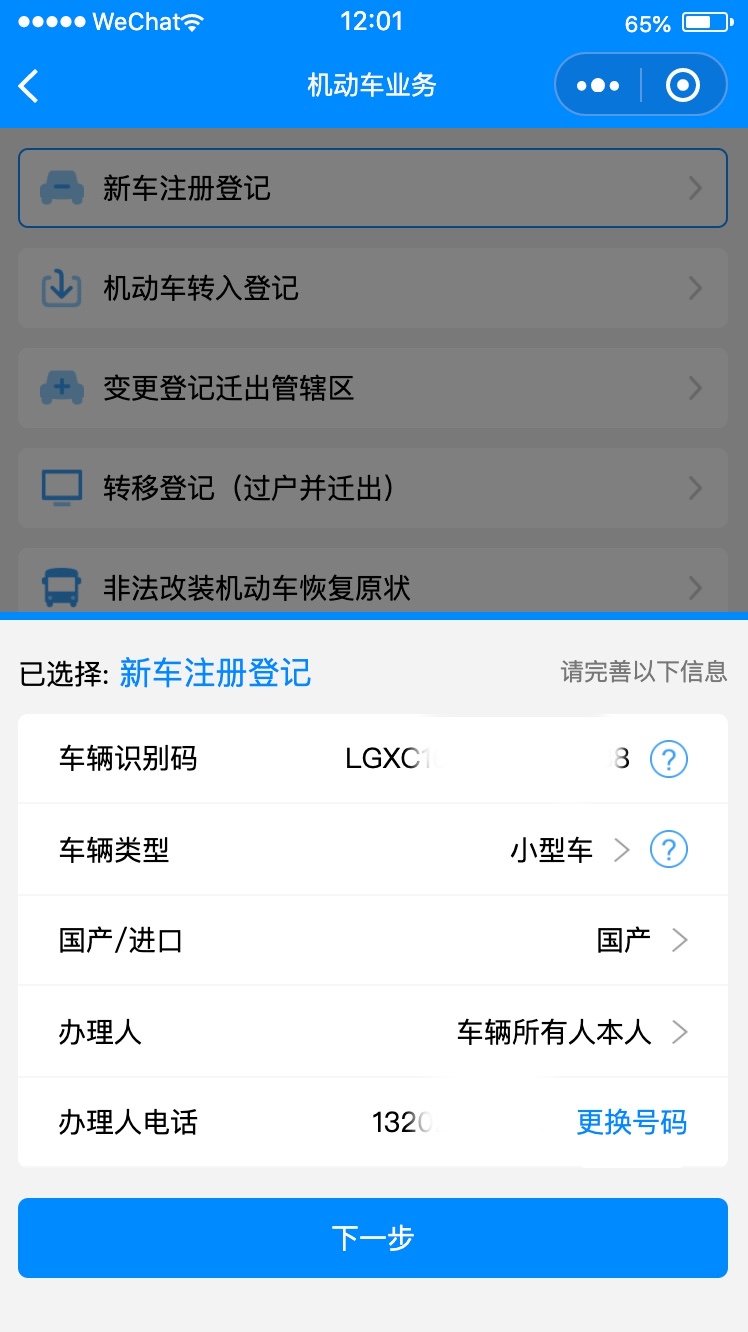Tap the 车辆识别码 input field

click(486, 759)
